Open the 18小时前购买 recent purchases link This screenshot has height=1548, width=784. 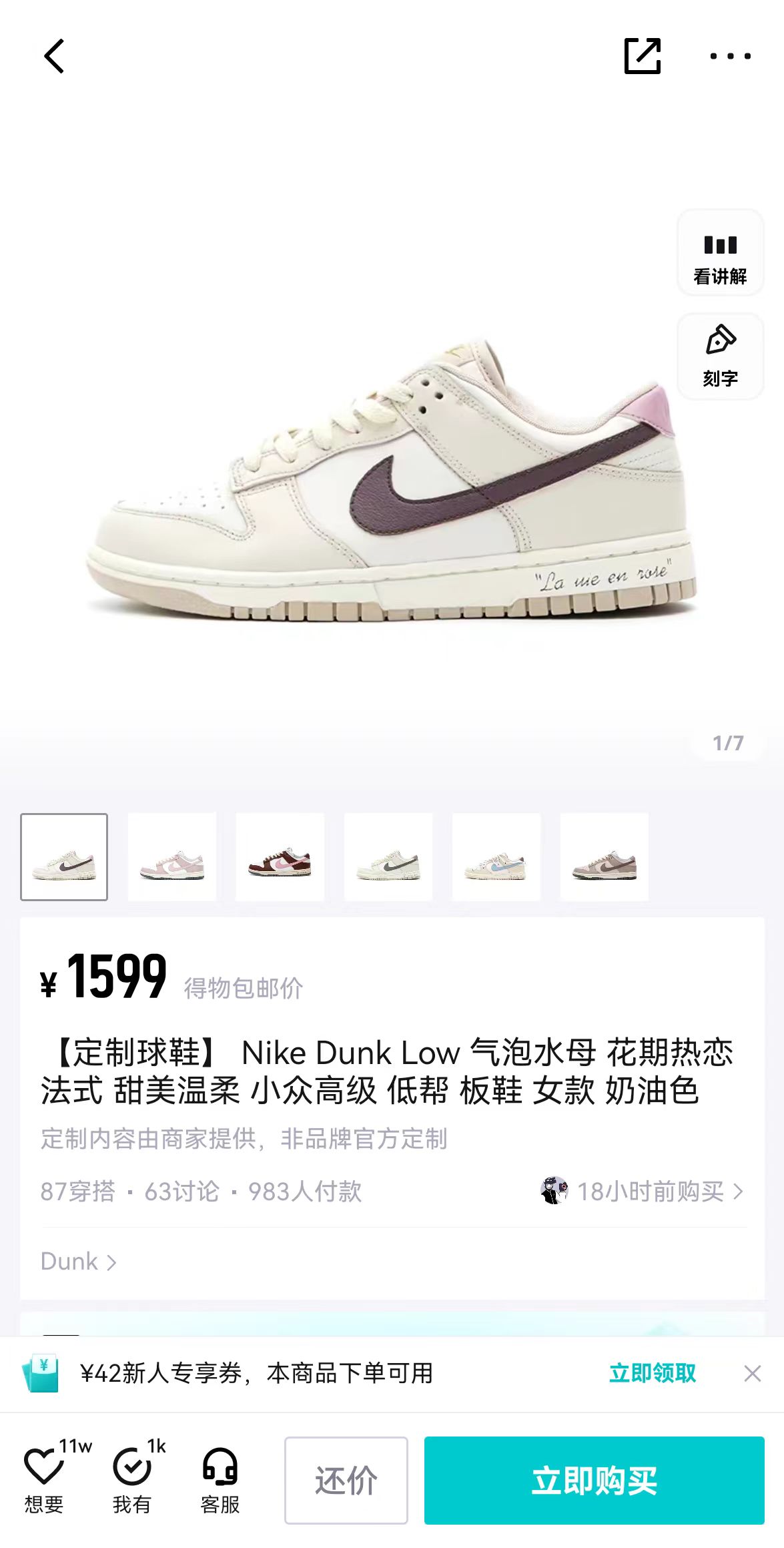(x=642, y=1191)
